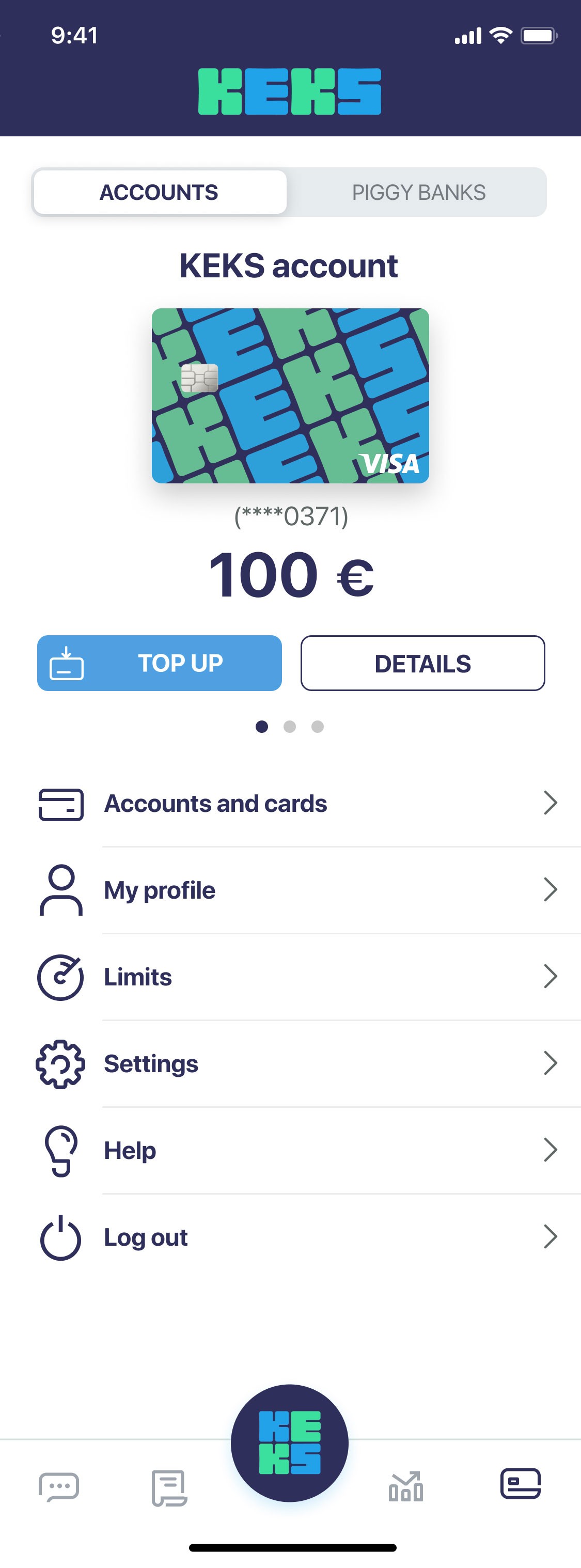Screen dimensions: 581x1568
Task: Open the chat messages tab
Action: (x=59, y=1487)
